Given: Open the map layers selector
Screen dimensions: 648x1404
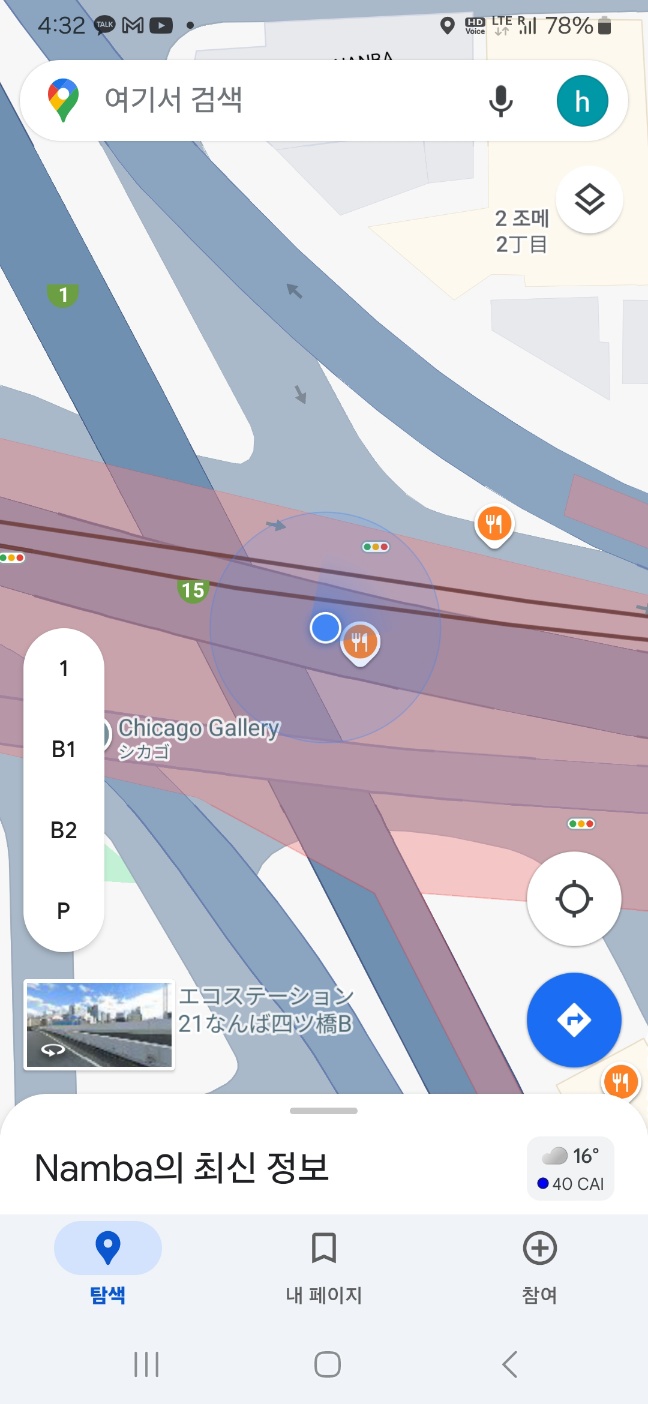Looking at the screenshot, I should (x=590, y=200).
